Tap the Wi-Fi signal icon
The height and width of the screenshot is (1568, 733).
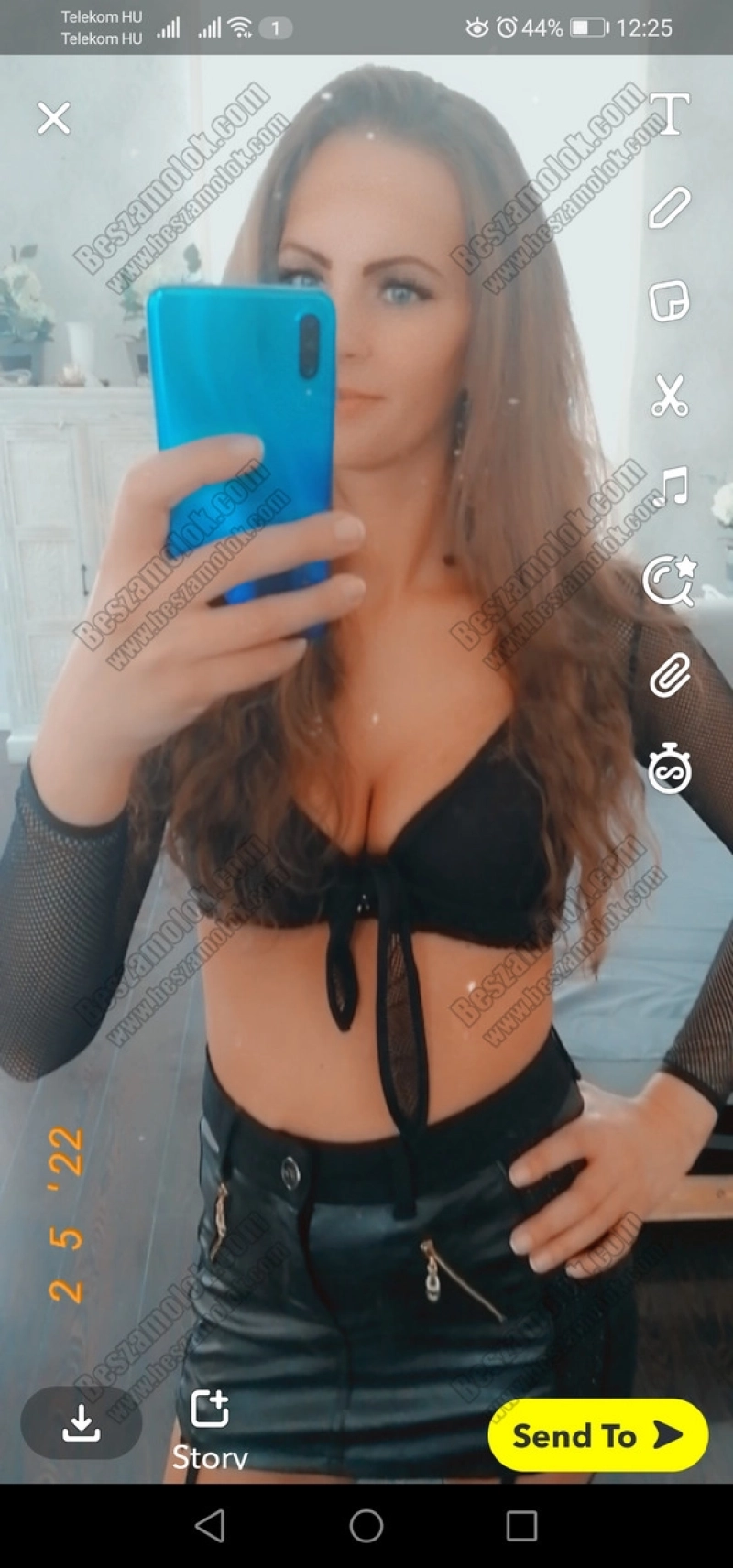[x=241, y=28]
